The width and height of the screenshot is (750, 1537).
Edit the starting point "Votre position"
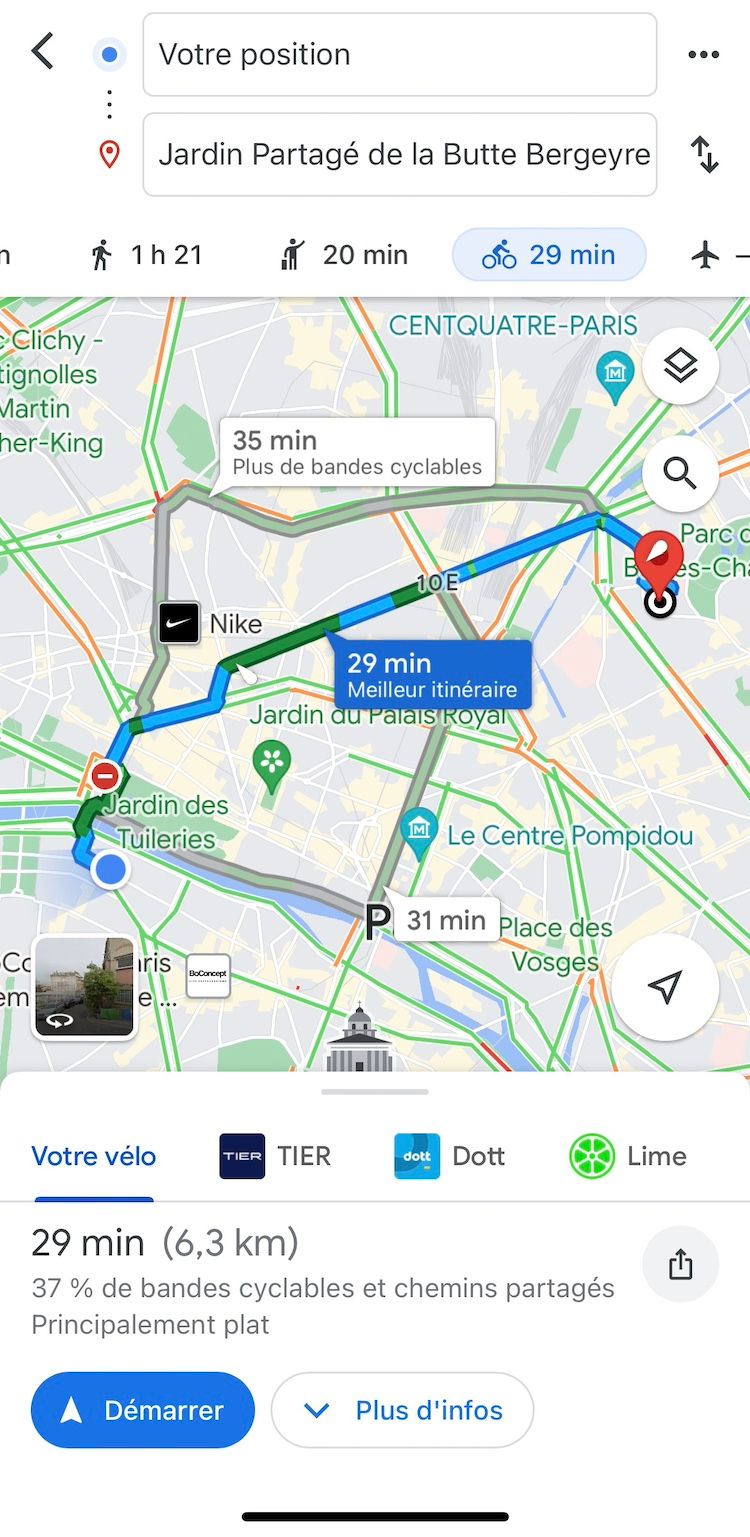point(399,55)
